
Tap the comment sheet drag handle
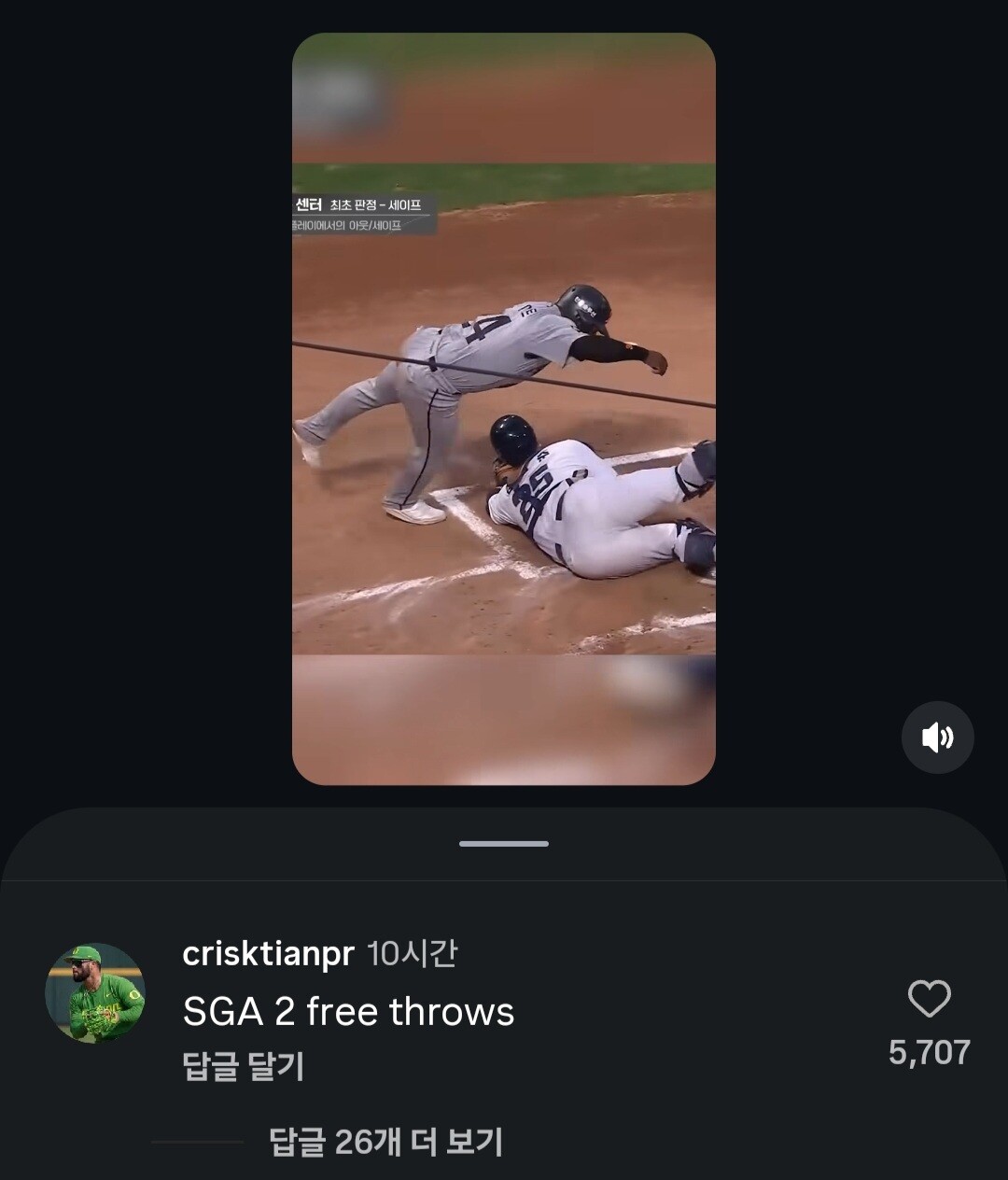coord(504,844)
